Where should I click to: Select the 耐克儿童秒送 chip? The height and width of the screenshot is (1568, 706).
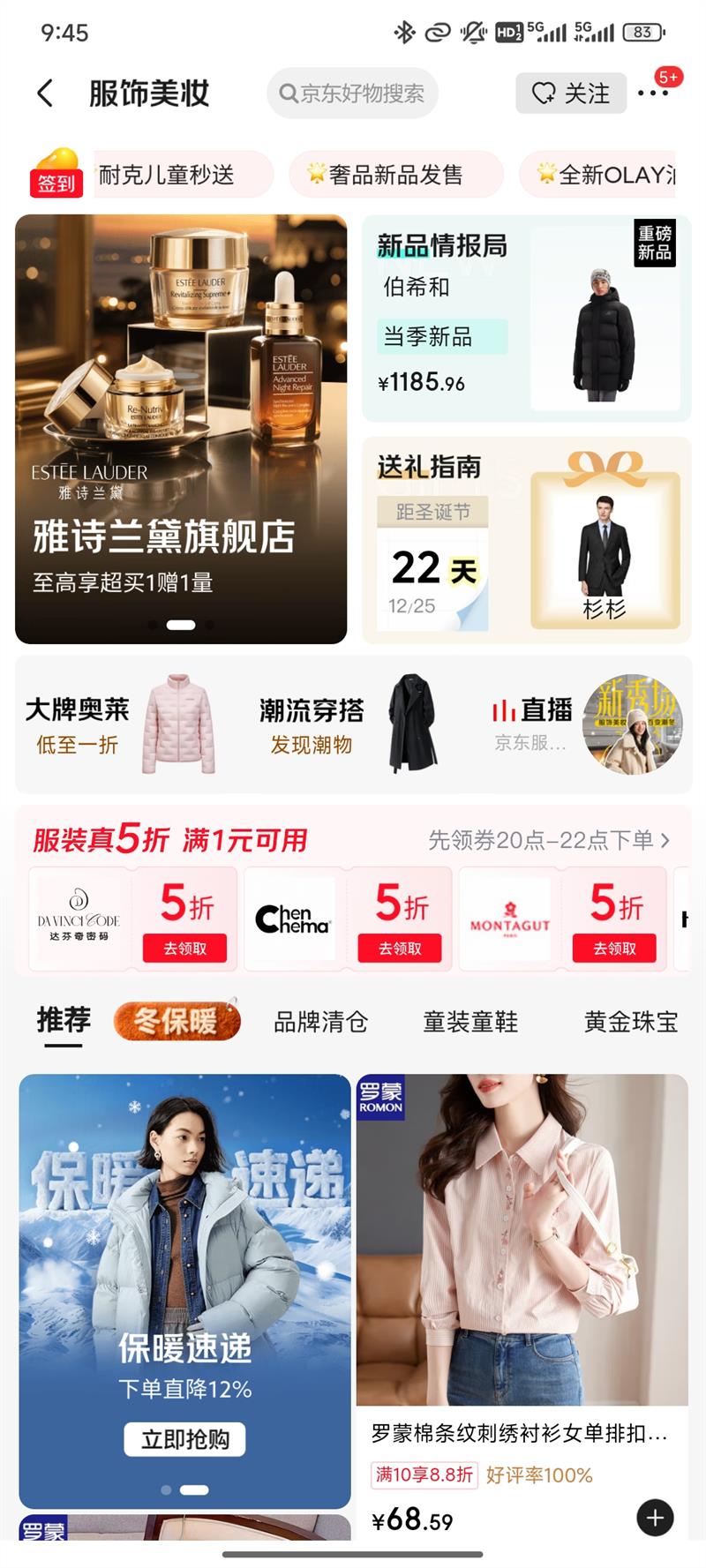pyautogui.click(x=182, y=175)
